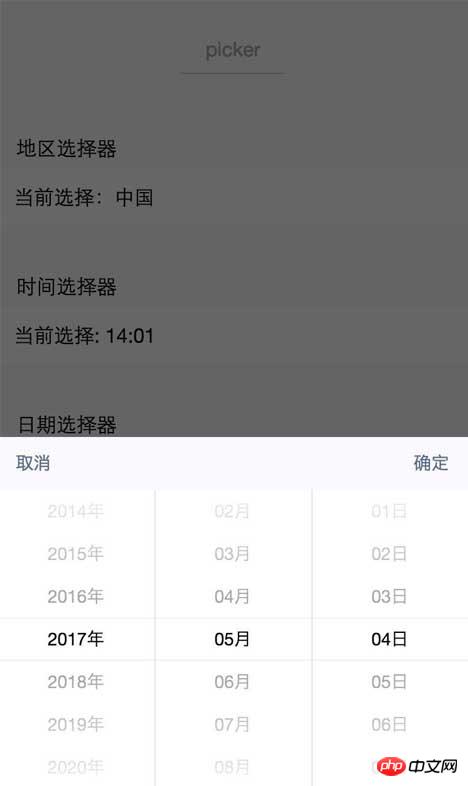
Task: Choose 02日 in the day column
Action: click(x=389, y=553)
